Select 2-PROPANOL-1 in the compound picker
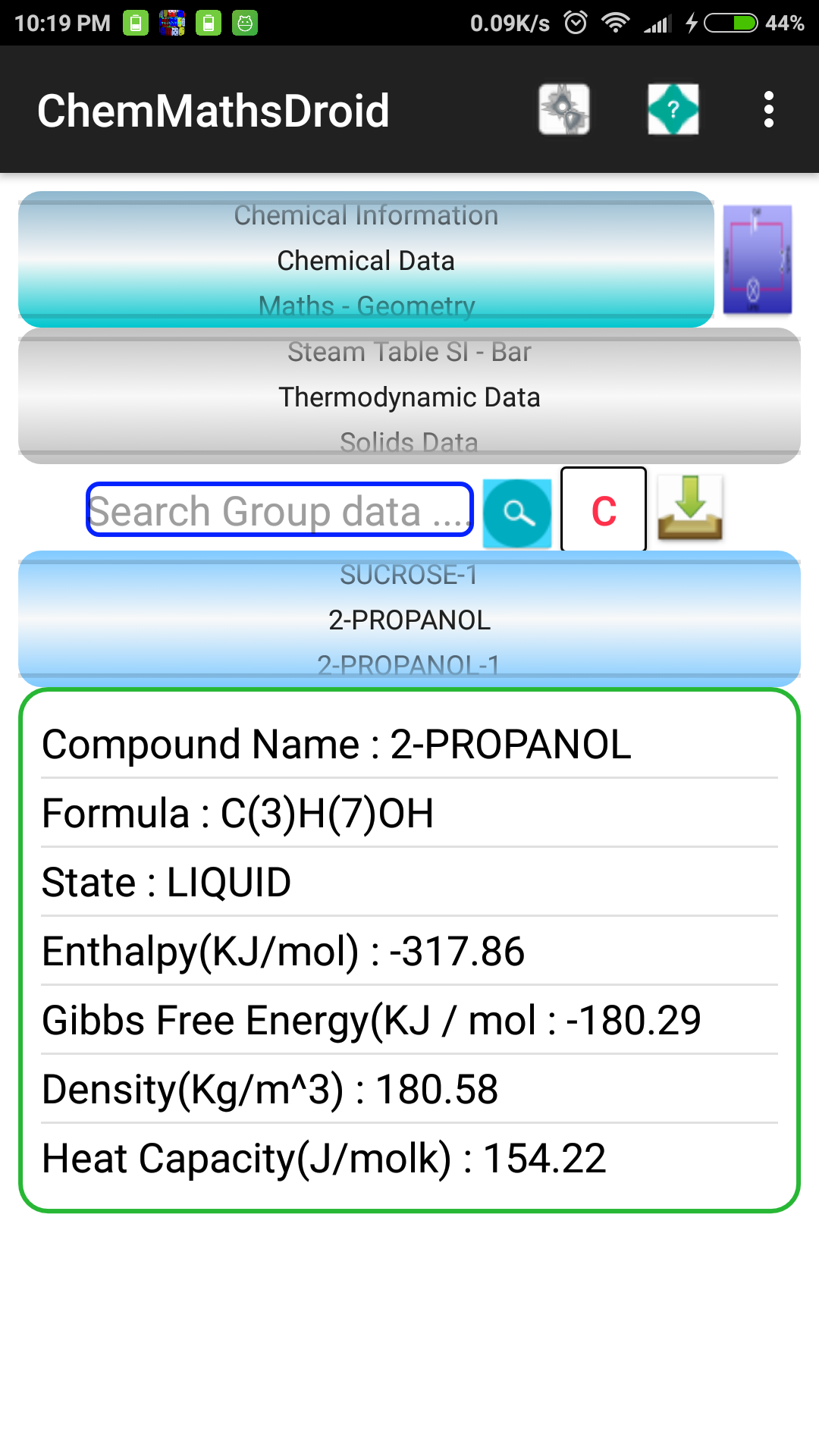The height and width of the screenshot is (1456, 819). pos(409,665)
